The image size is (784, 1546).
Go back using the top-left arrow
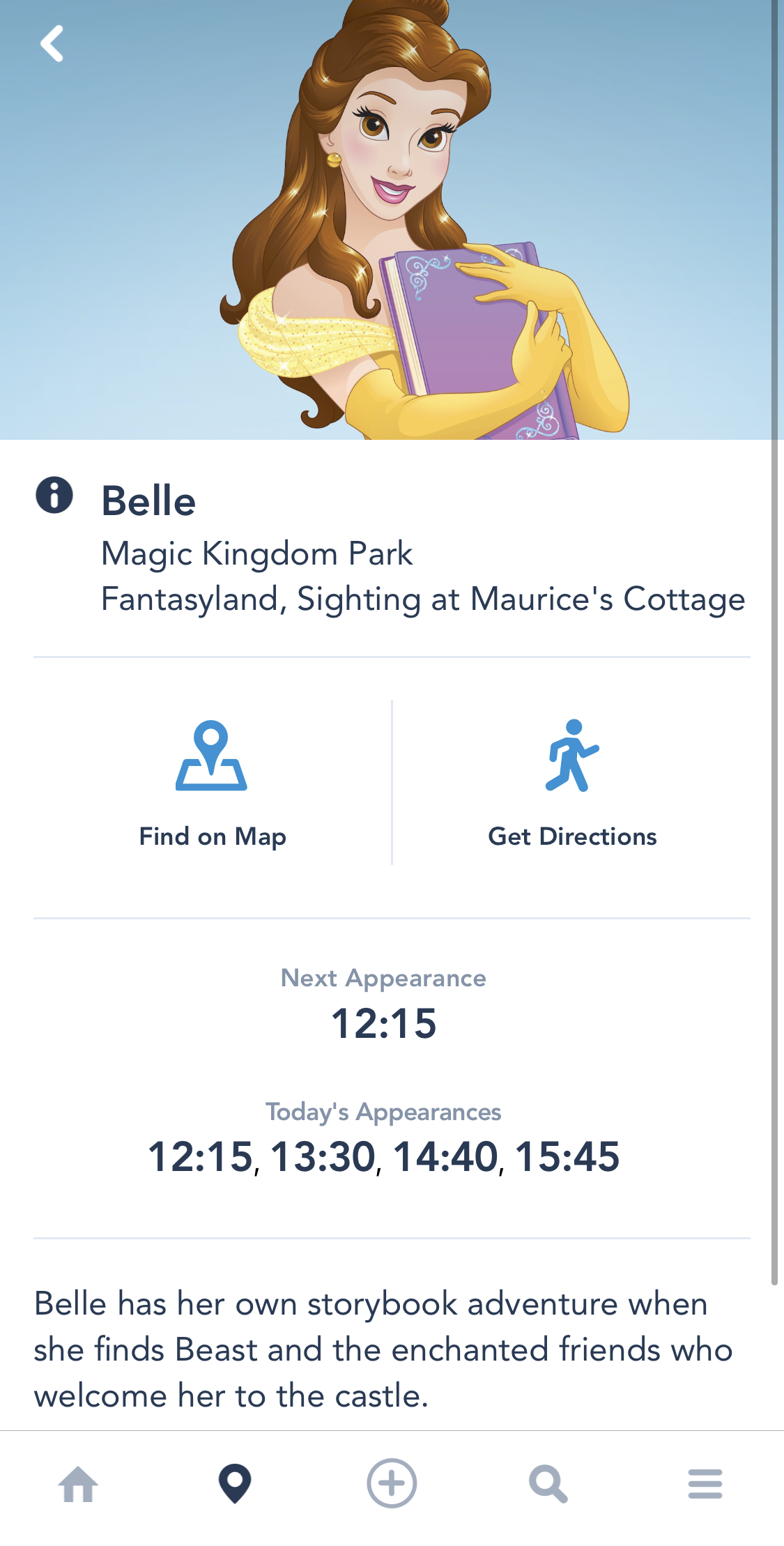tap(52, 44)
